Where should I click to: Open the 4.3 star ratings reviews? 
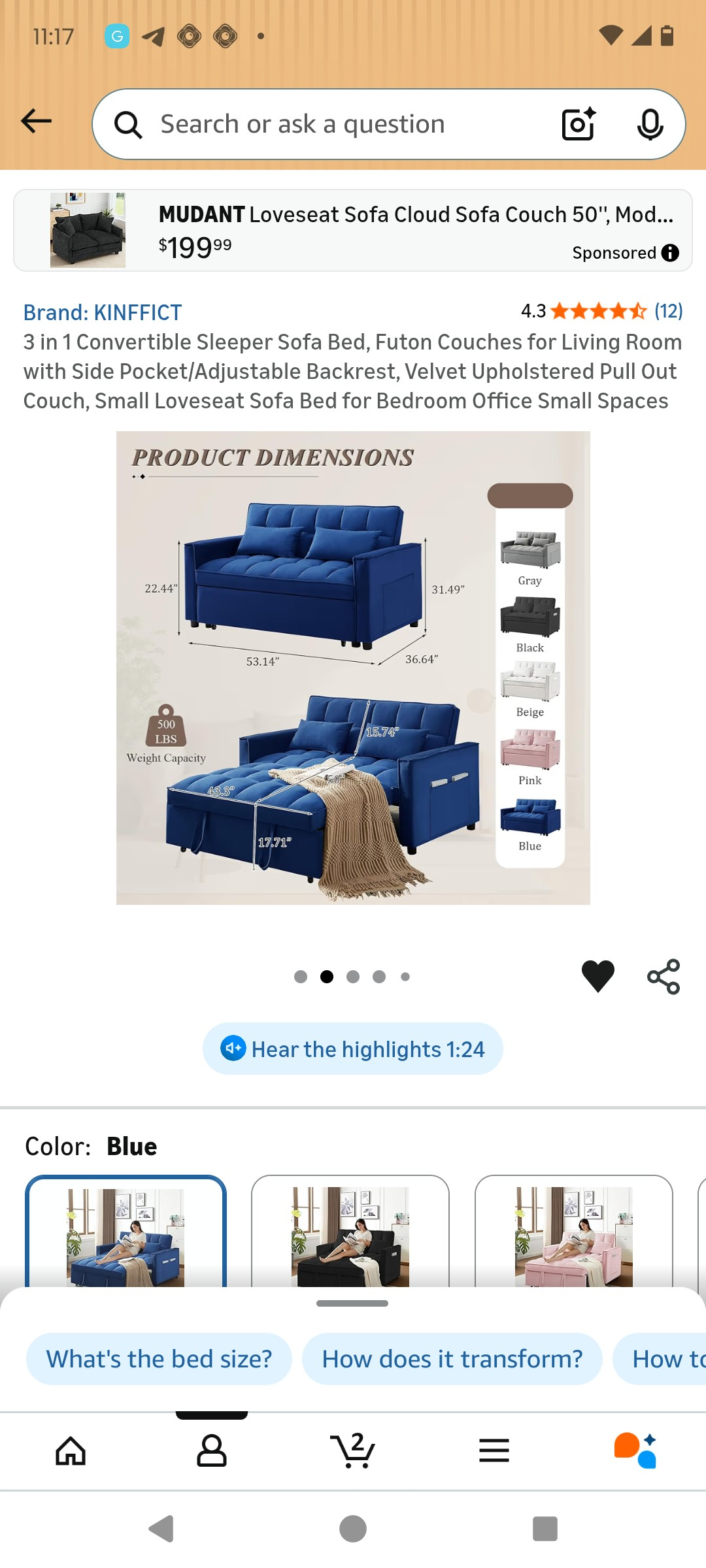point(601,311)
